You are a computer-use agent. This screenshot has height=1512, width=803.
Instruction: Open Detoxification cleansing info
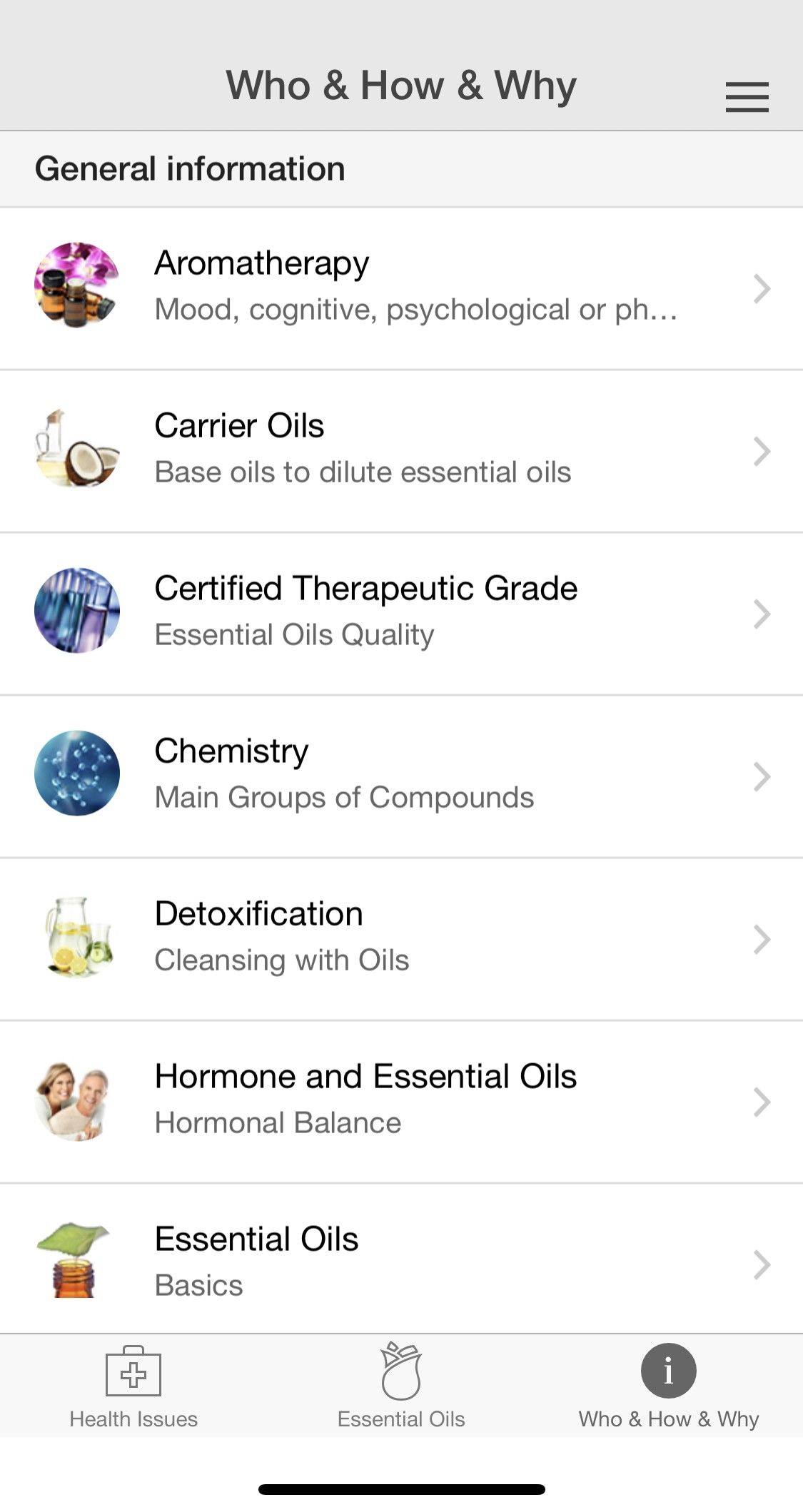[401, 938]
